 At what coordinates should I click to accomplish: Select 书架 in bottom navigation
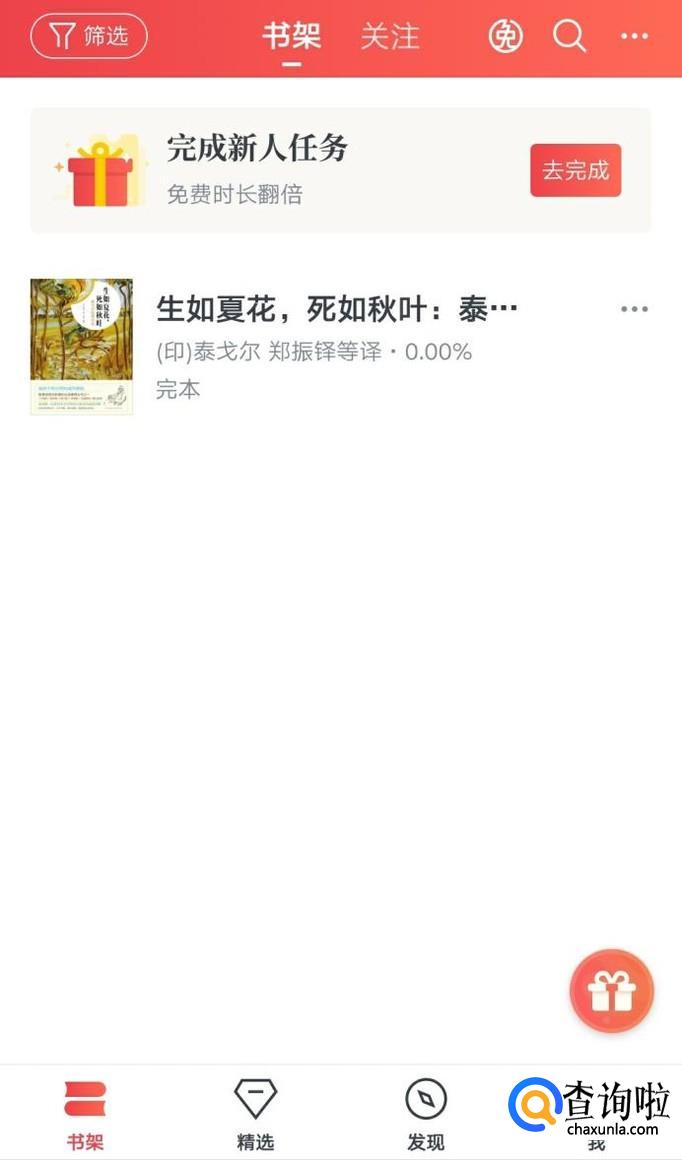(x=85, y=1114)
